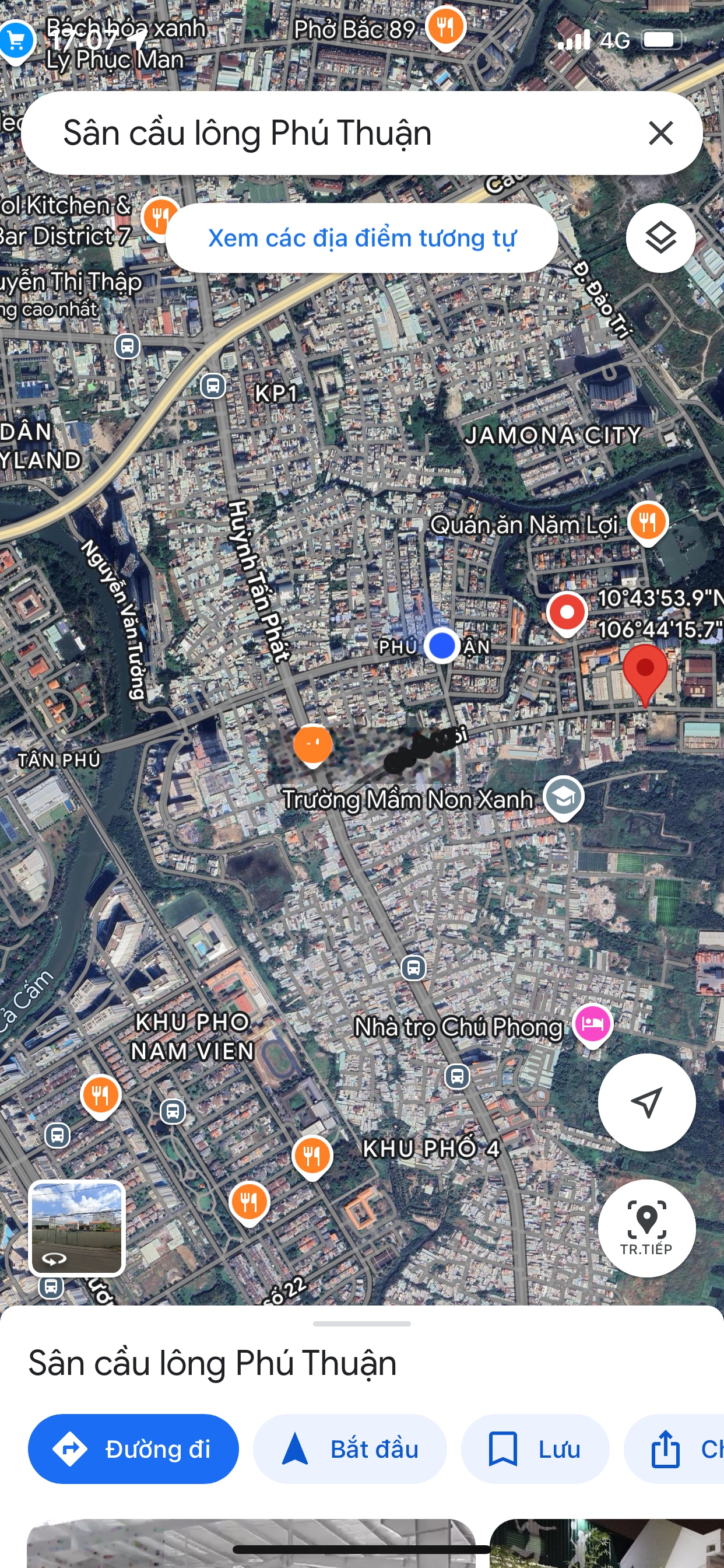Tap the search bar showing Sân cầu lông Phú Thuận
Viewport: 724px width, 1568px height.
click(304, 134)
